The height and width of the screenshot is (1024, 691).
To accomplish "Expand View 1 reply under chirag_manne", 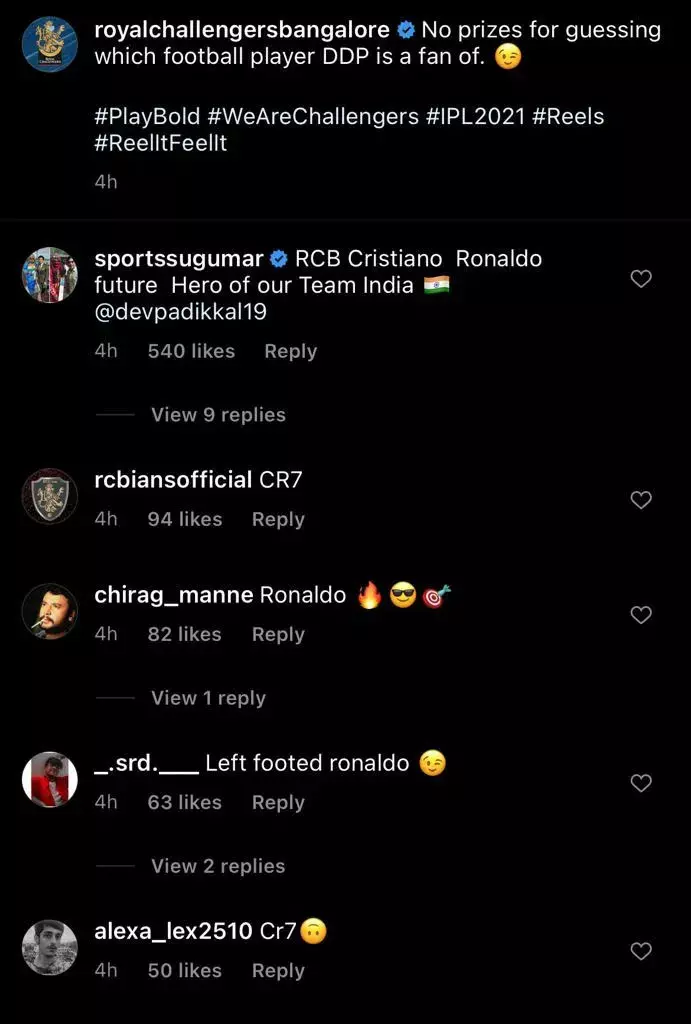I will (208, 698).
